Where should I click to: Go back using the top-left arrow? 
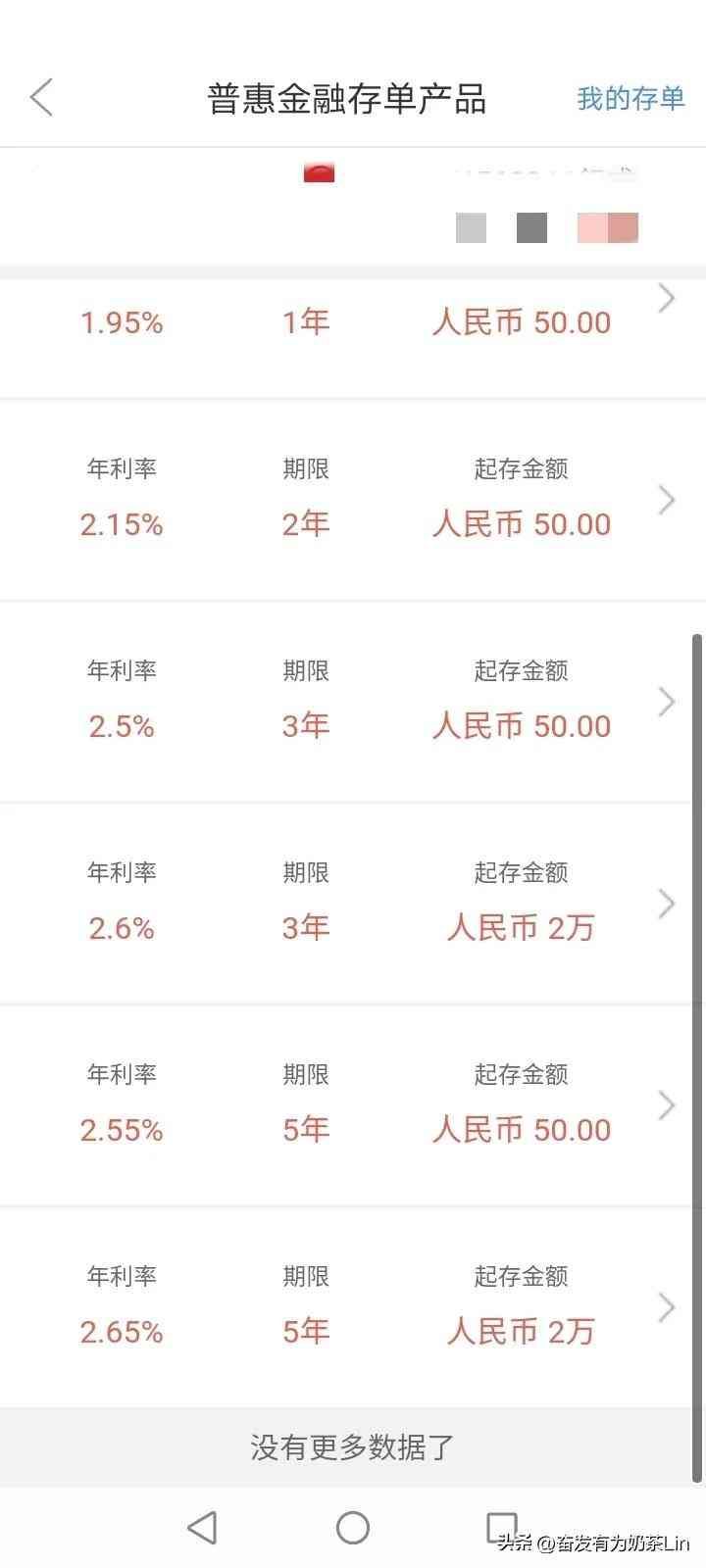pyautogui.click(x=41, y=98)
